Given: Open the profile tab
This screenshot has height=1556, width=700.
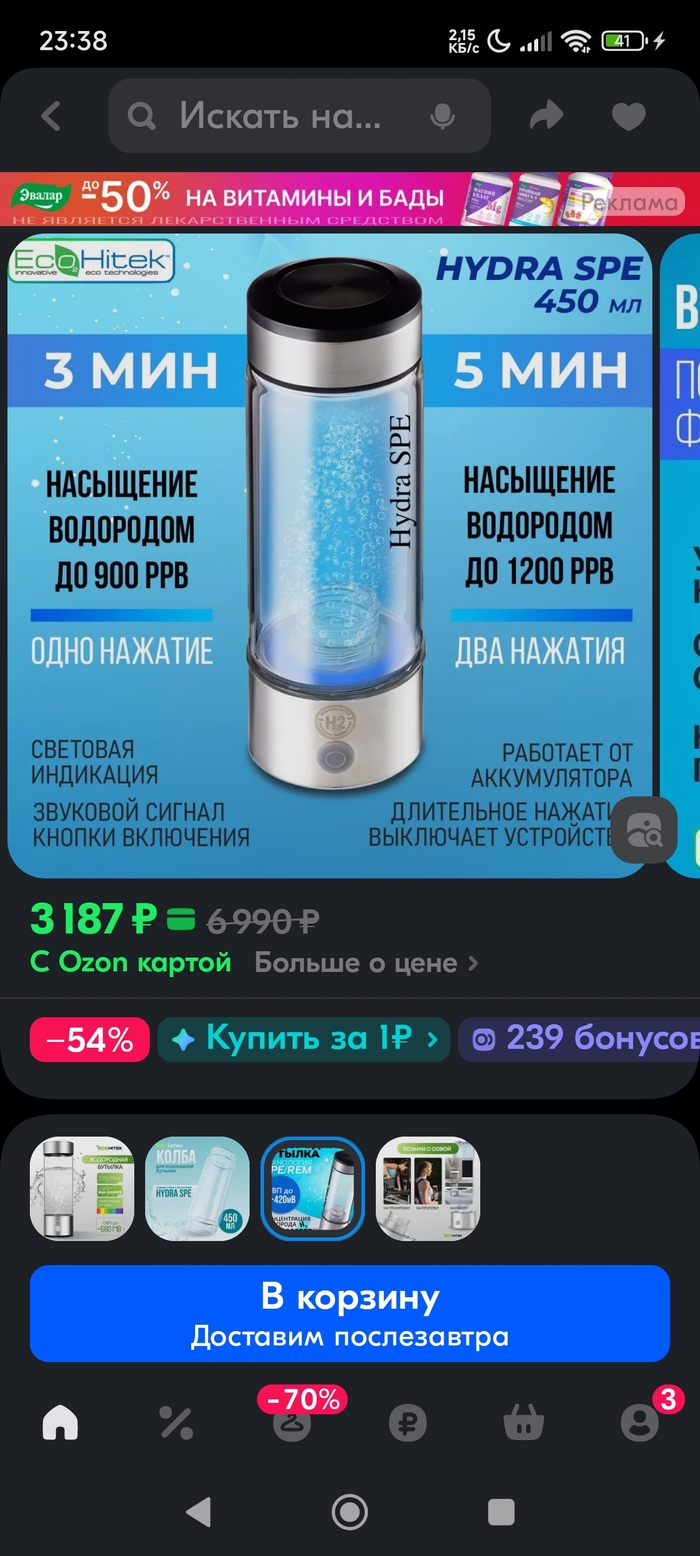Looking at the screenshot, I should pyautogui.click(x=639, y=1421).
